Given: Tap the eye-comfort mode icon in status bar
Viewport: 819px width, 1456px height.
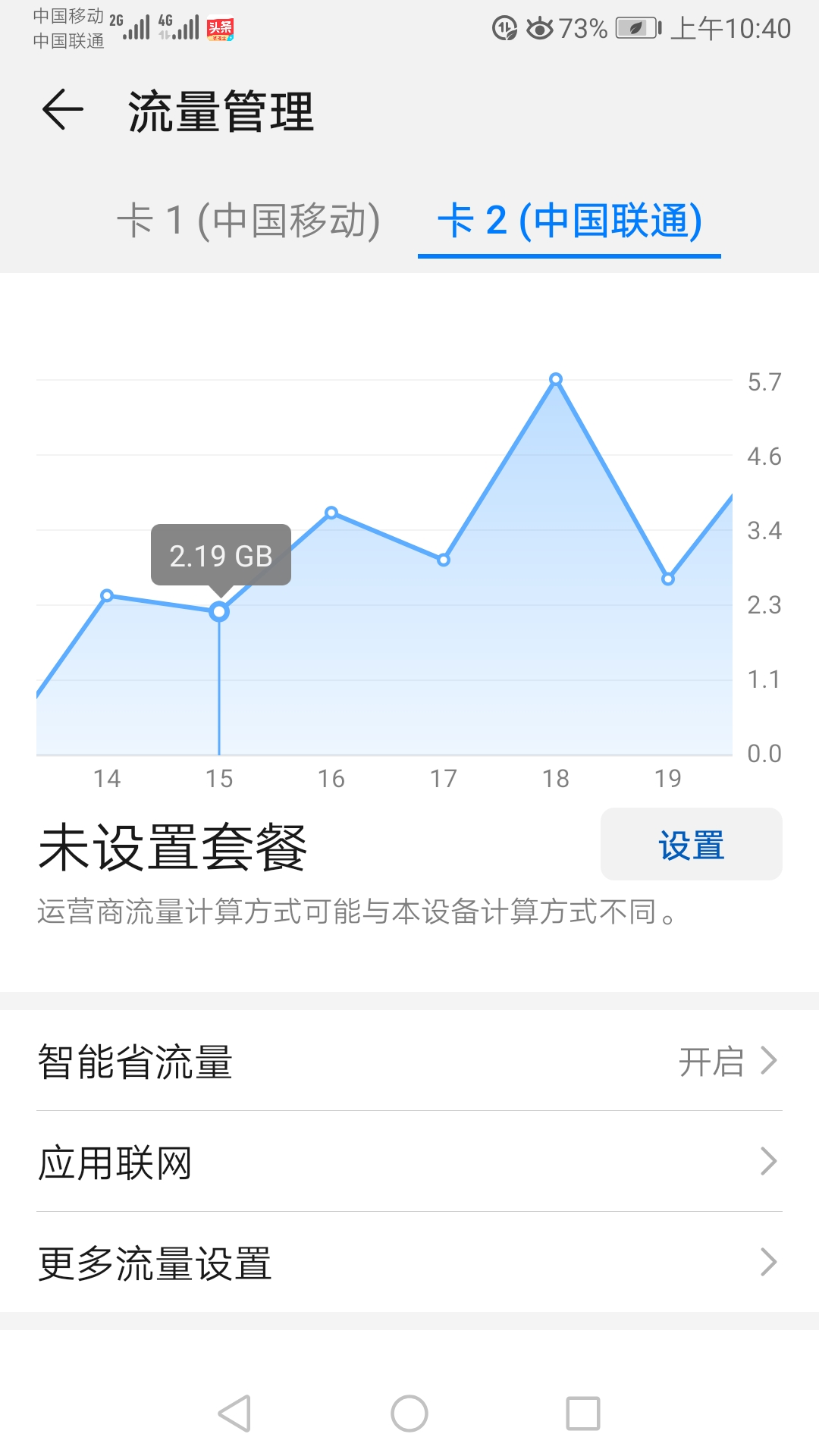Looking at the screenshot, I should (540, 29).
